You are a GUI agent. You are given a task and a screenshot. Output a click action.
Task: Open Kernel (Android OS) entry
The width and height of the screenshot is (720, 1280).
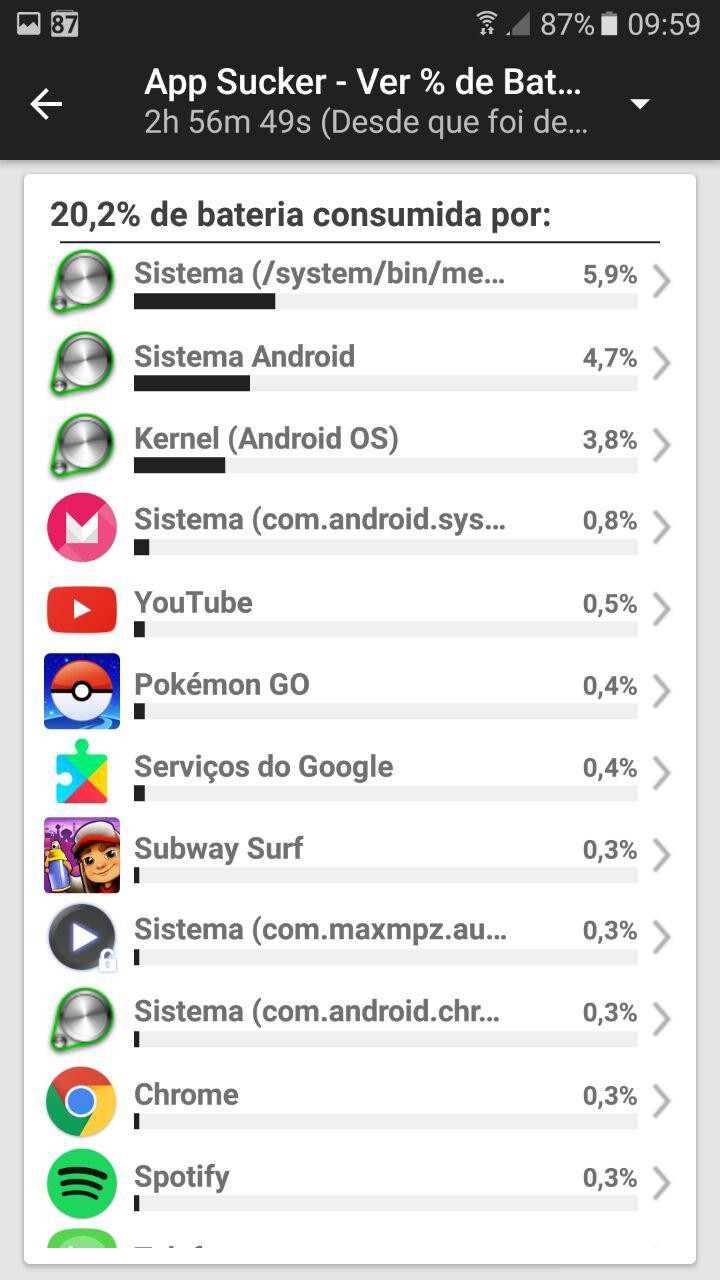click(x=360, y=446)
